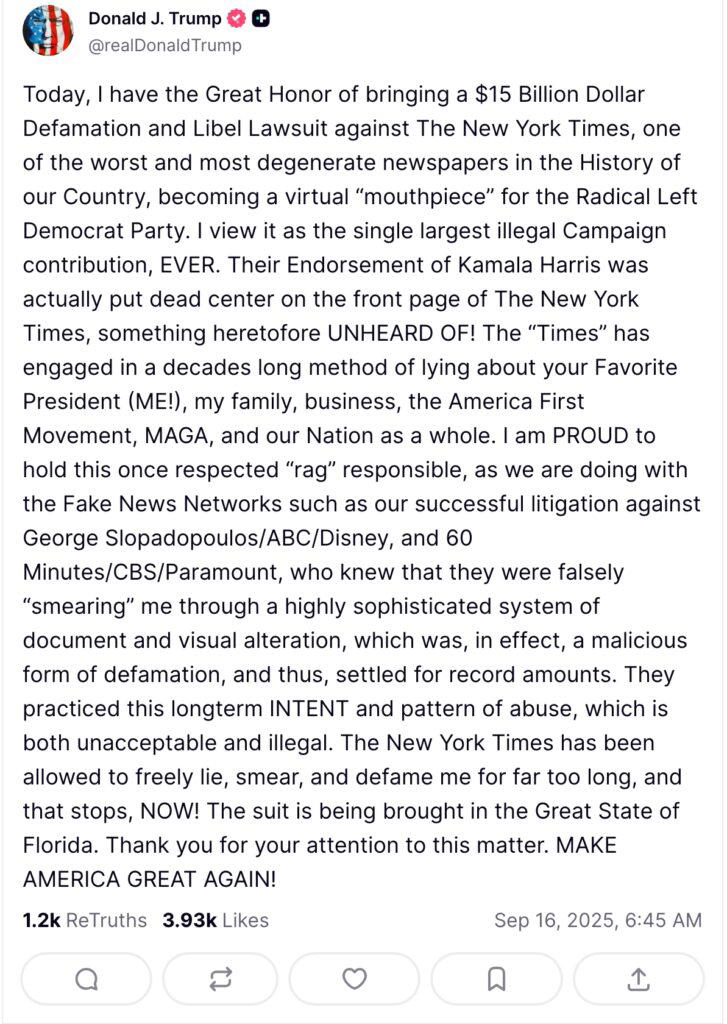The width and height of the screenshot is (727, 1024).
Task: Reply to this post
Action: (86, 979)
